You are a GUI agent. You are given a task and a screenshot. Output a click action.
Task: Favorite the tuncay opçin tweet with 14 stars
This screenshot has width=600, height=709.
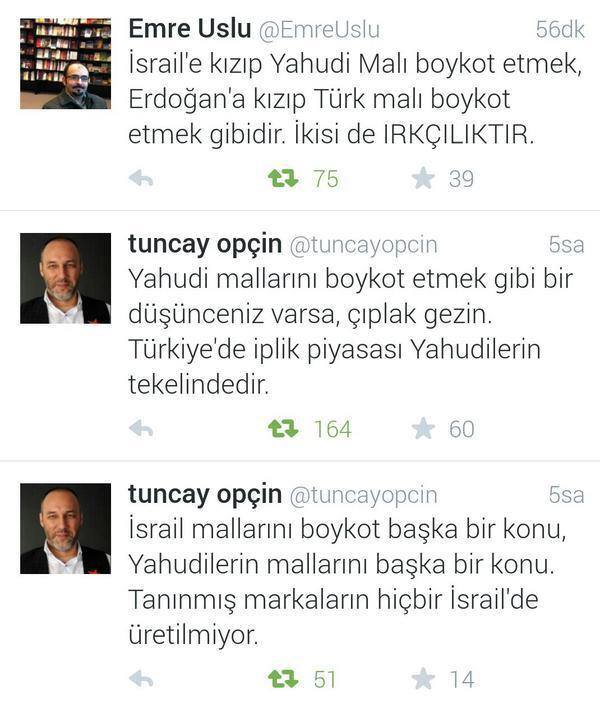coord(424,679)
